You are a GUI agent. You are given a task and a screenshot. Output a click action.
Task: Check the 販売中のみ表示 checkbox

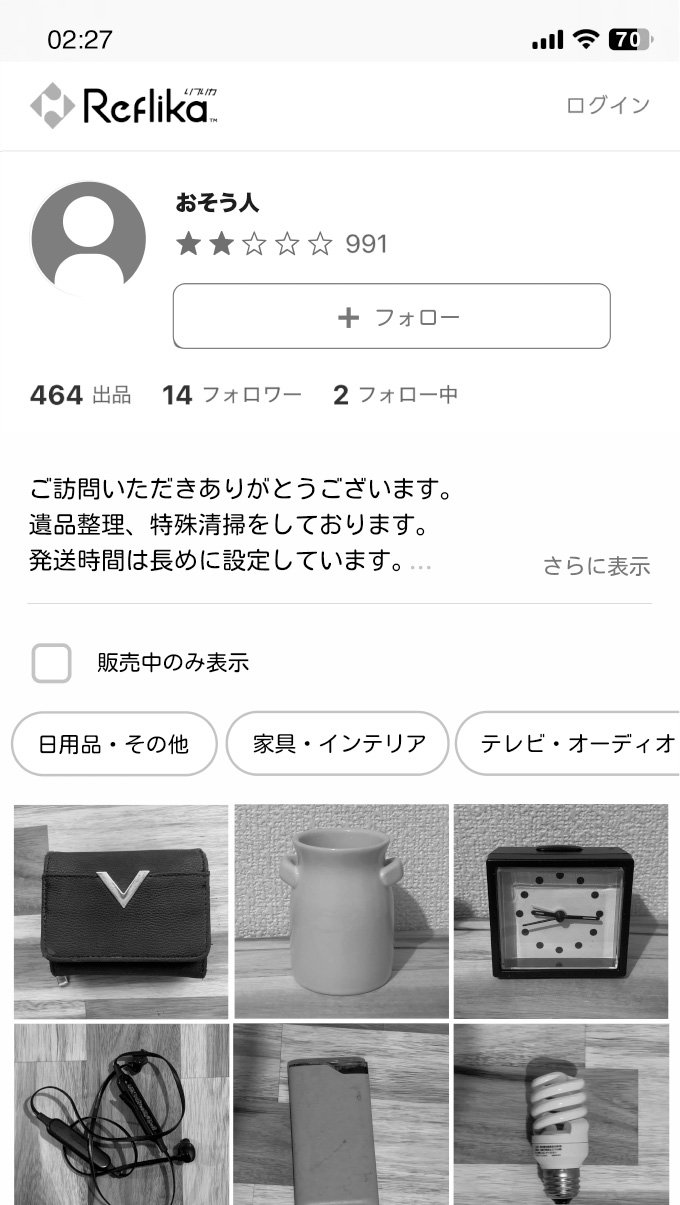click(52, 663)
